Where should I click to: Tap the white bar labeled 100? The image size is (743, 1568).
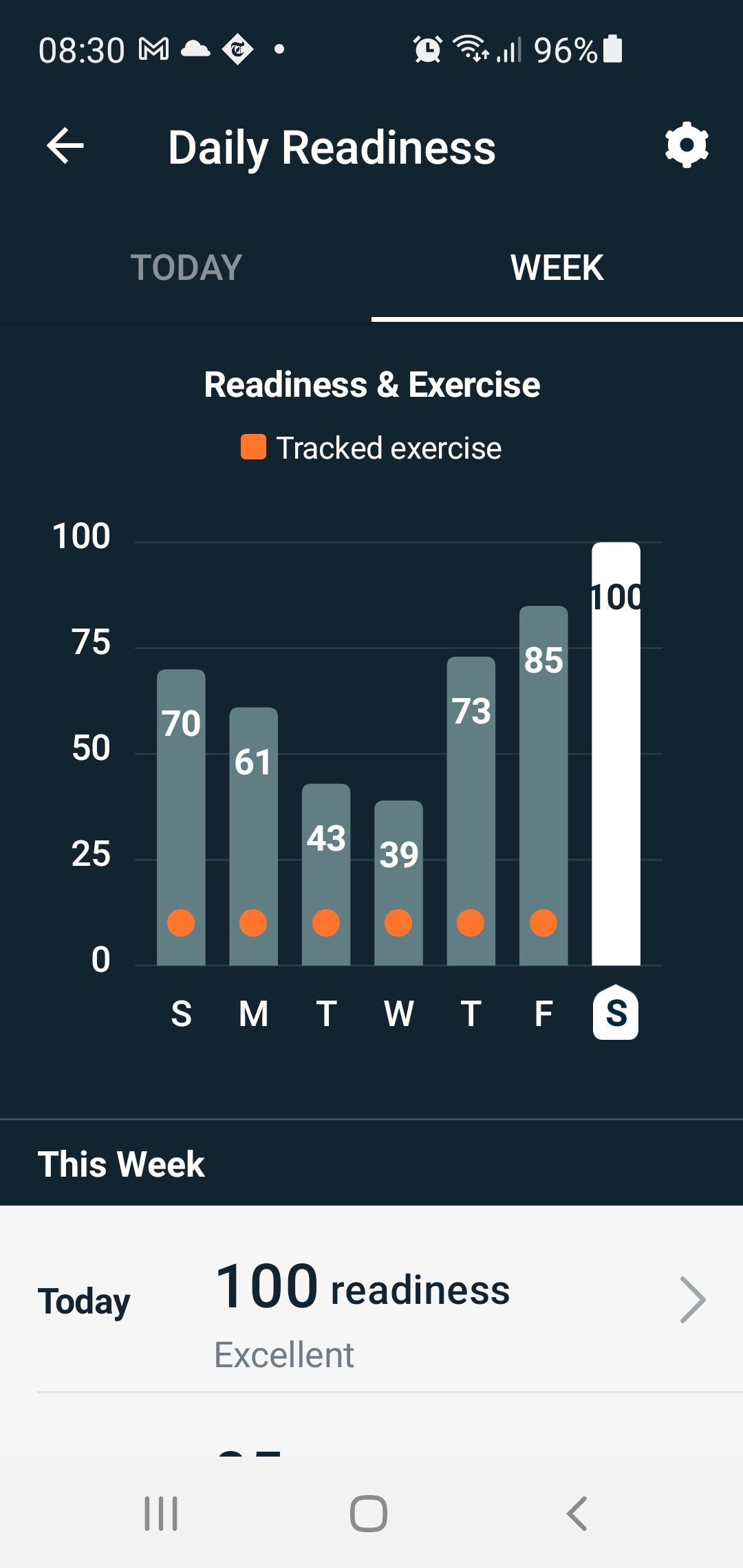tap(616, 756)
